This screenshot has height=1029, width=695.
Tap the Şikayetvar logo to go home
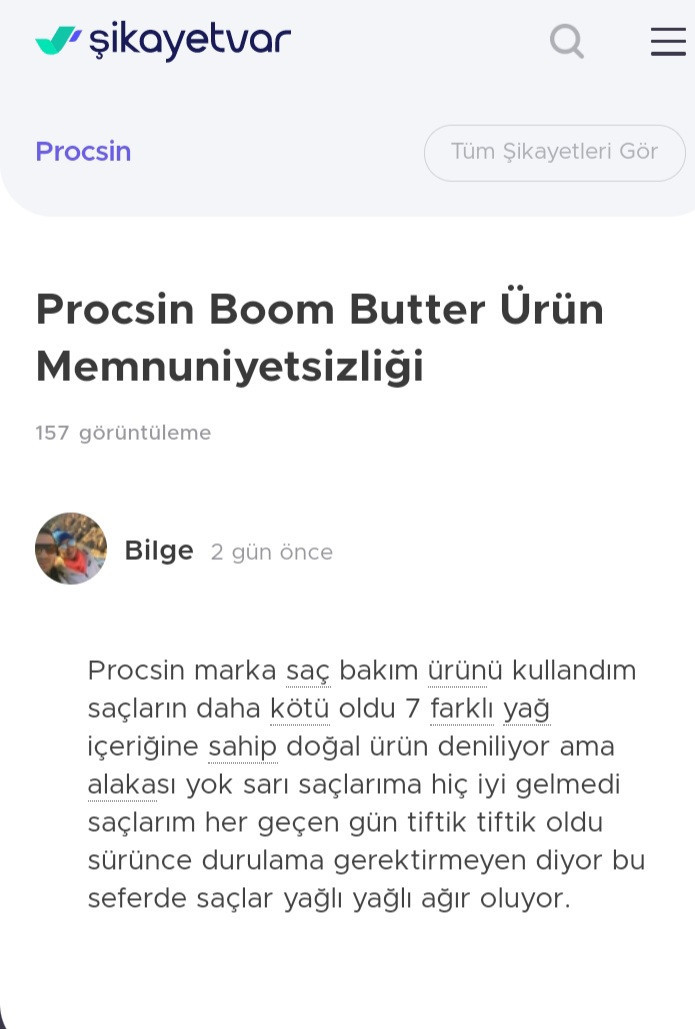coord(163,40)
